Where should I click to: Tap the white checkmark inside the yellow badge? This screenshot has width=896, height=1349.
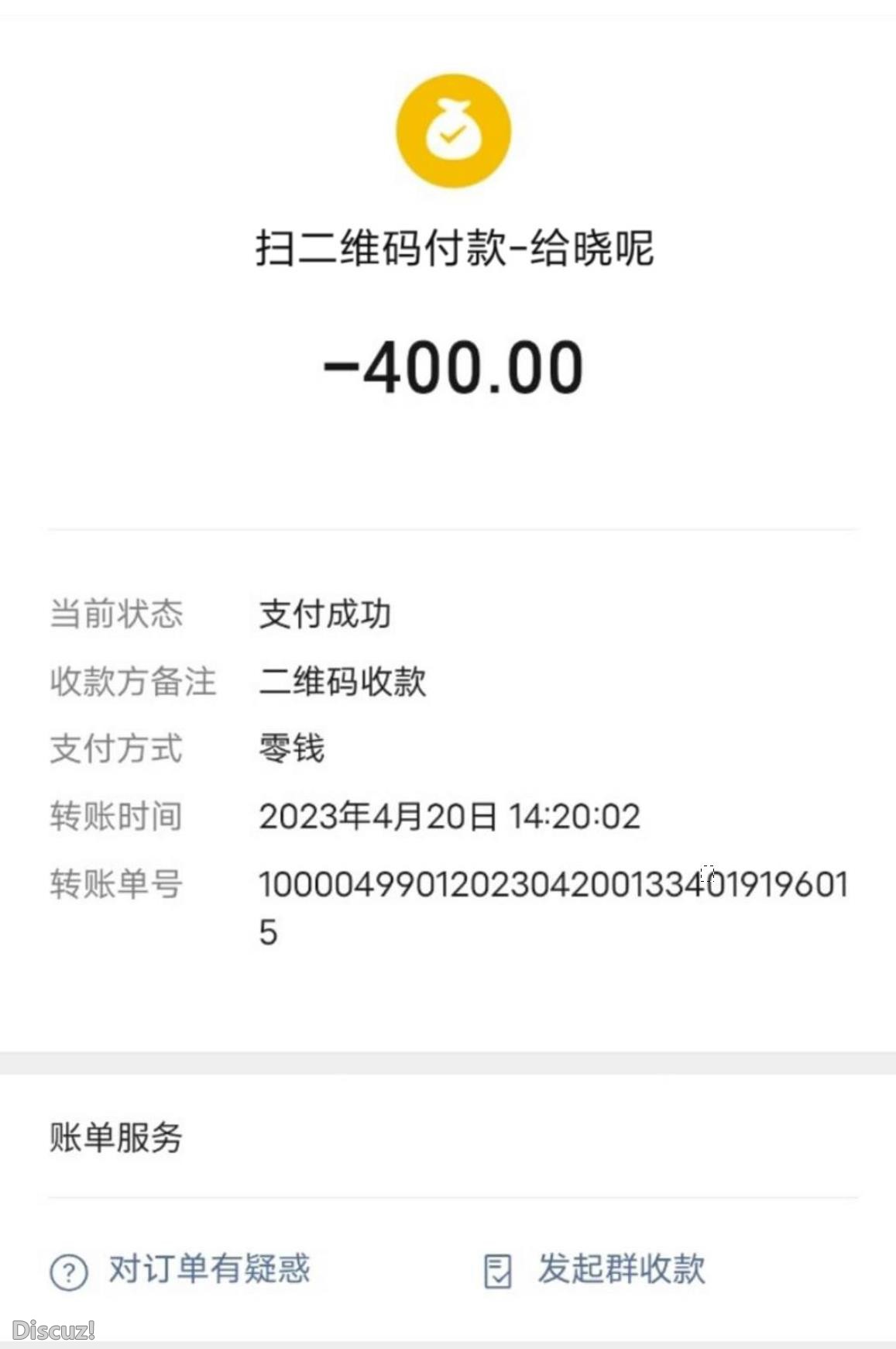coord(452,136)
